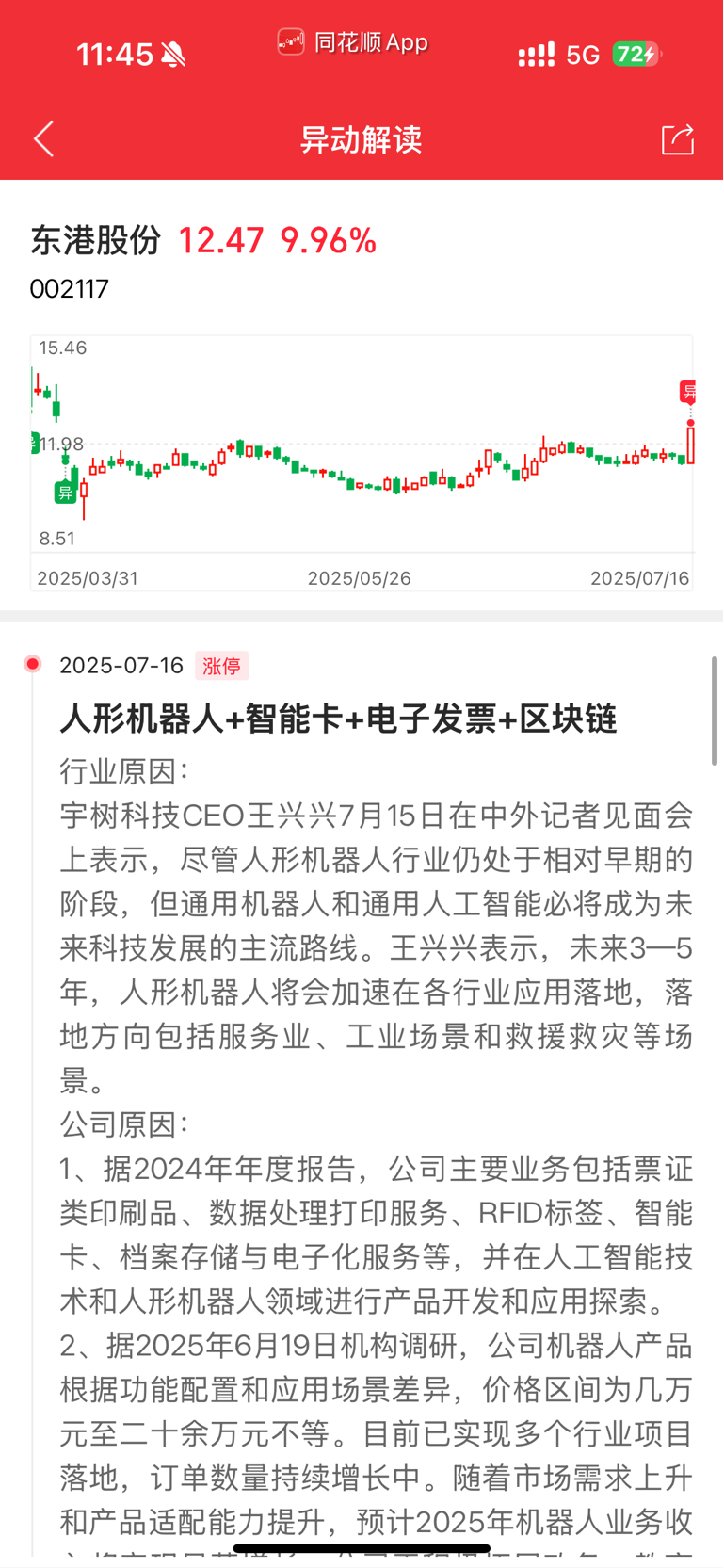Return to 同花顺 App via status bar pill
724x1568 pixels.
[353, 42]
